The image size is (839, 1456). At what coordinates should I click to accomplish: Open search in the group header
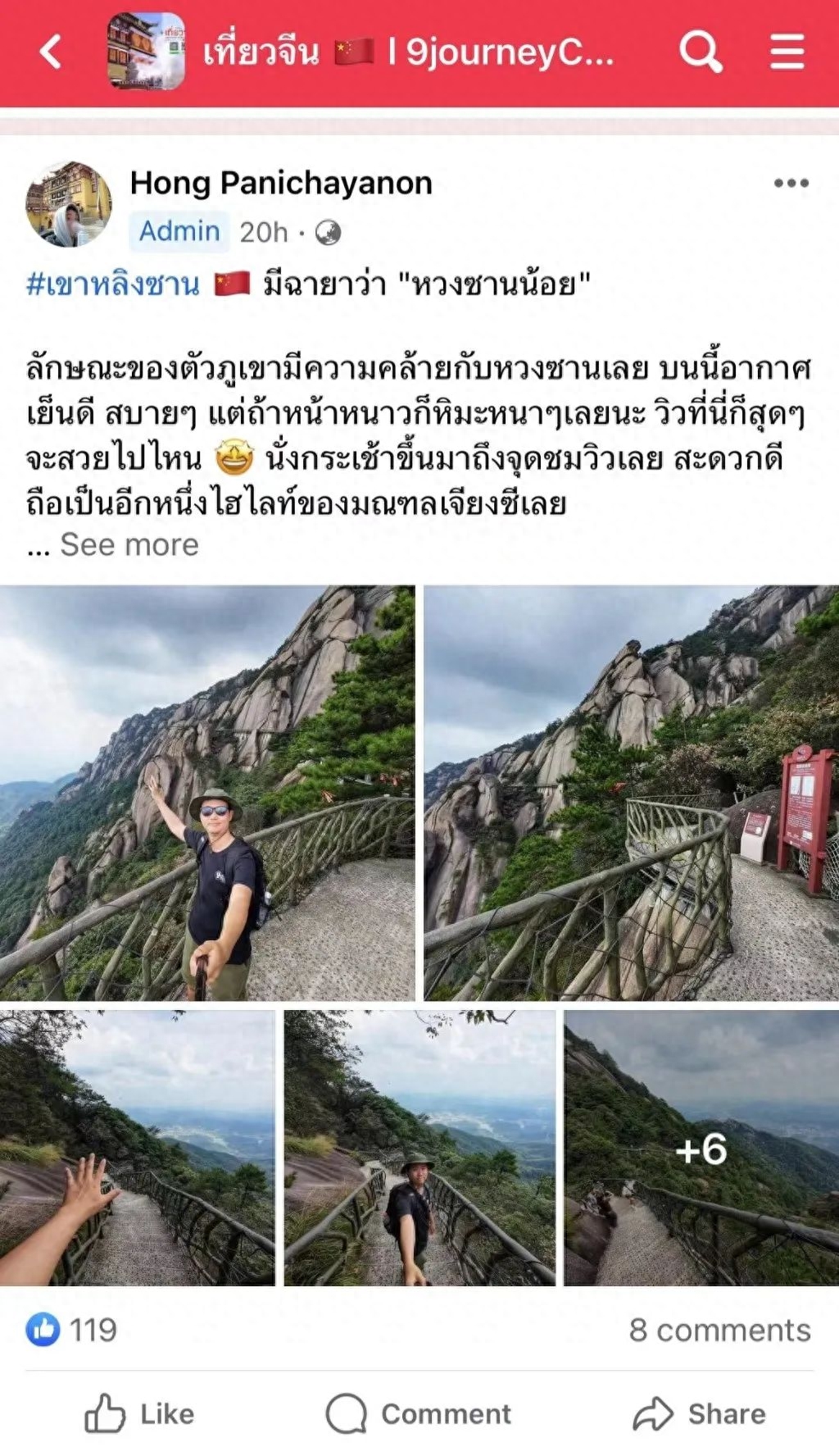pos(701,52)
